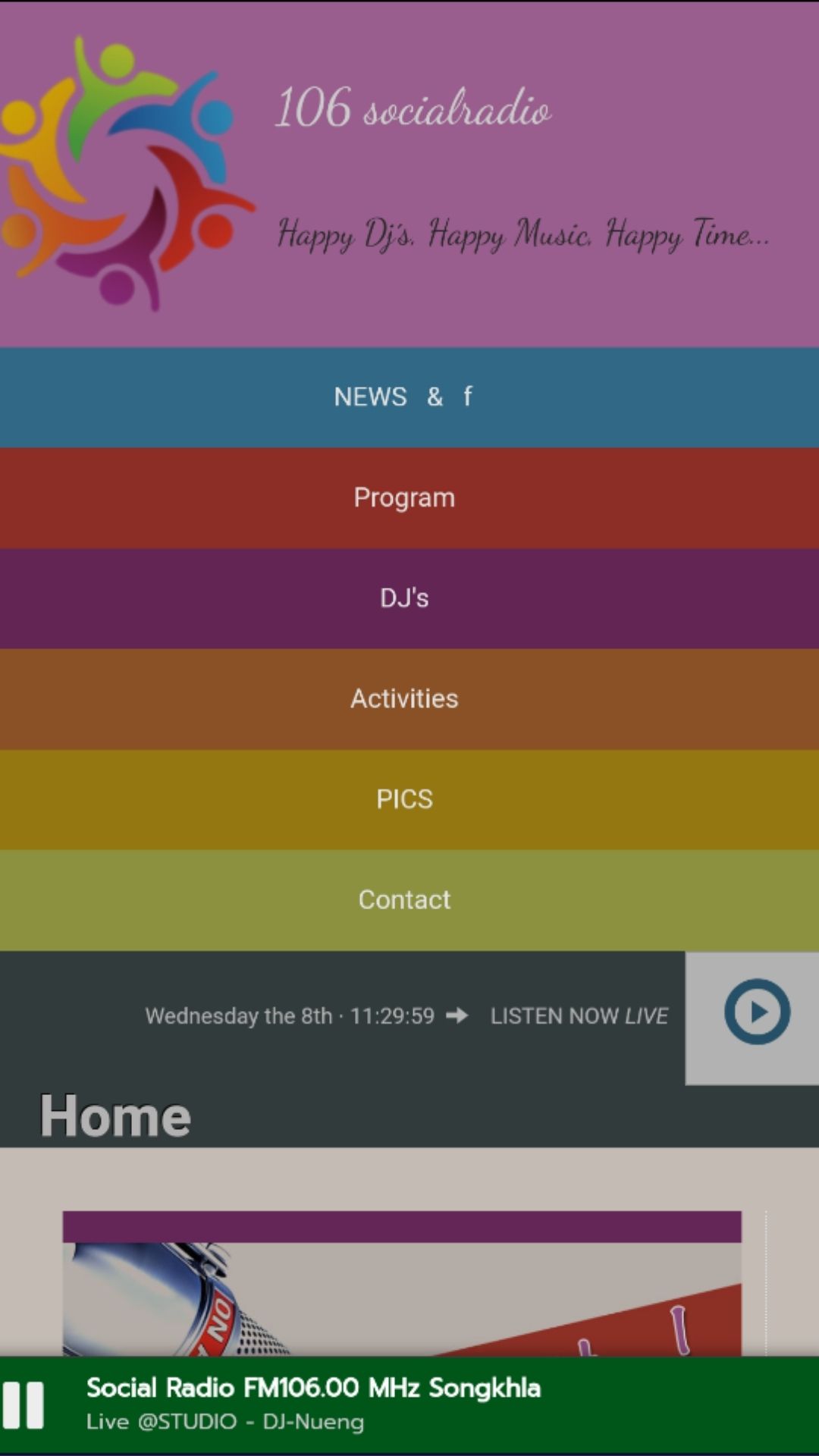819x1456 pixels.
Task: Tap the LISTEN NOW LIVE link
Action: 579,1016
